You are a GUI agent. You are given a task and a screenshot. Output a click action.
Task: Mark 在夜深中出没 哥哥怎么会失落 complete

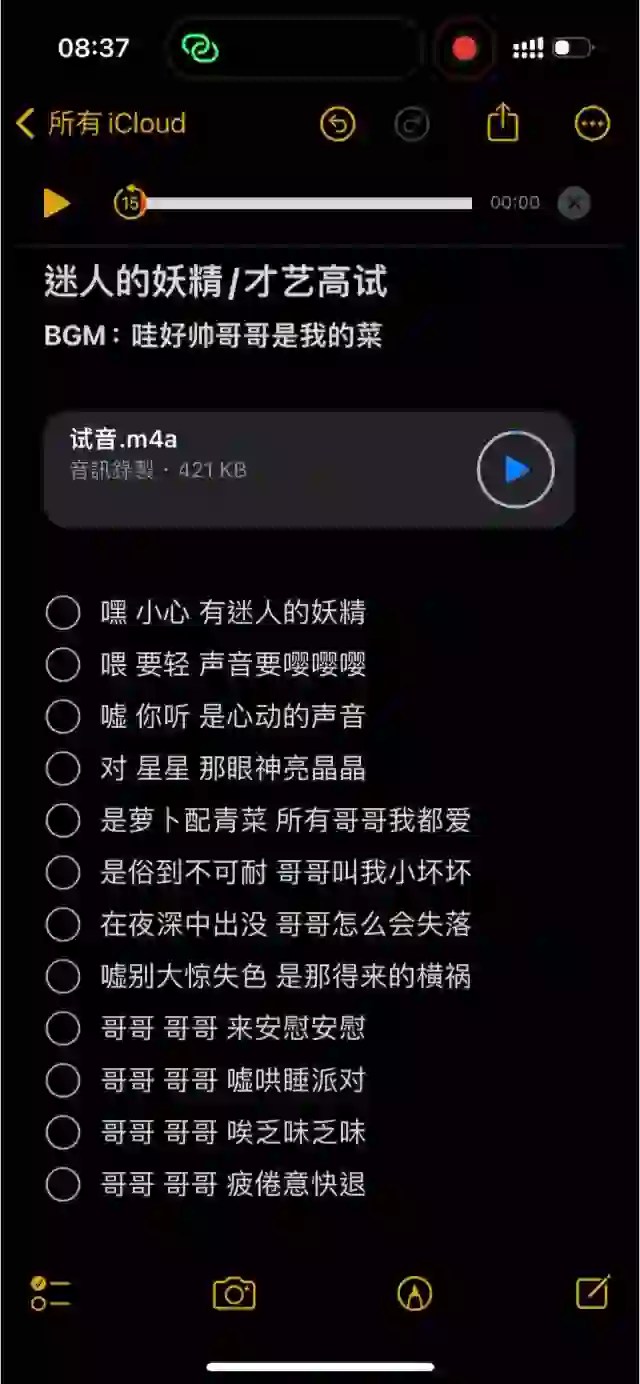pos(63,925)
